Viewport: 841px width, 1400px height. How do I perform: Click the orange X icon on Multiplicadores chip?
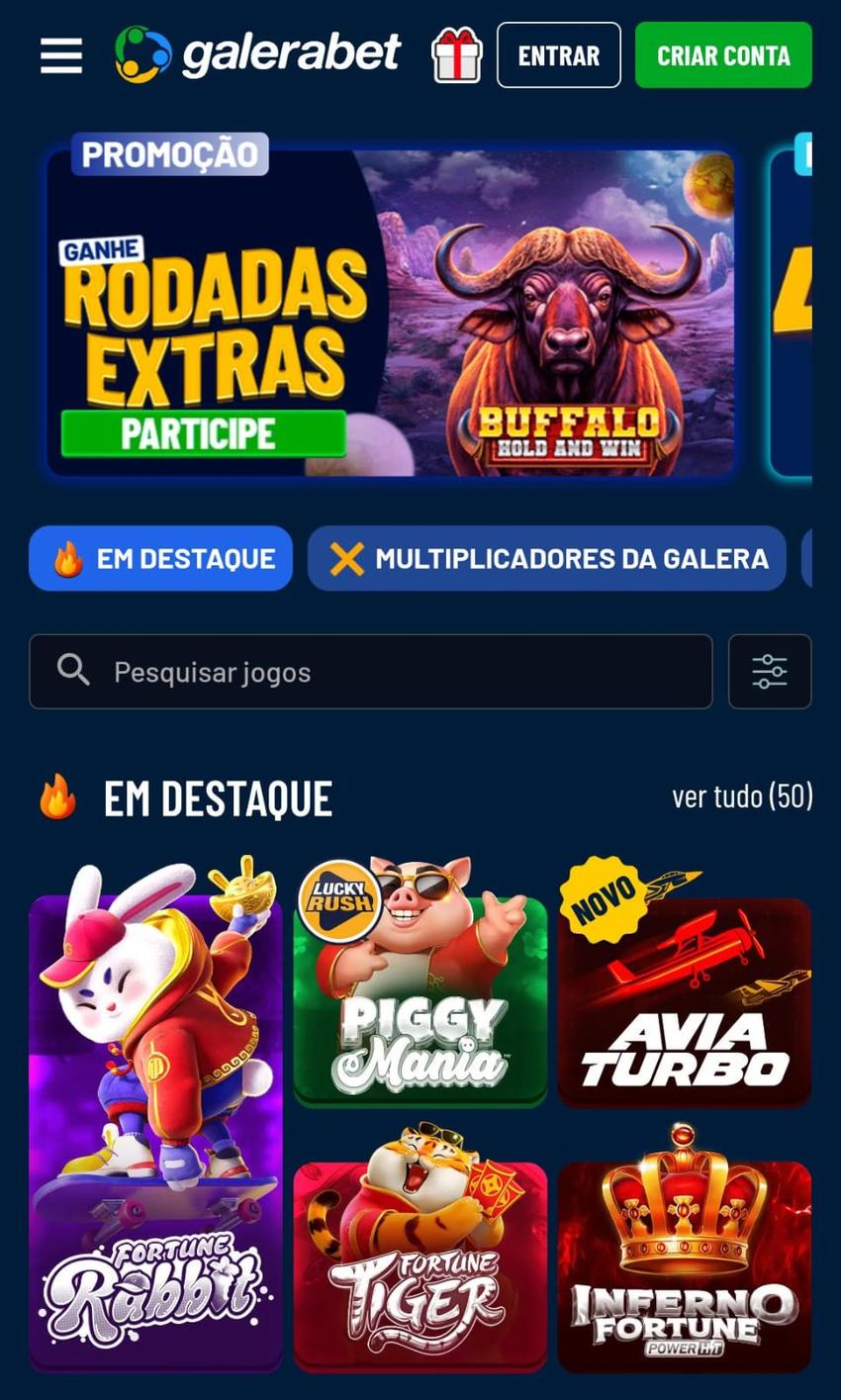click(x=348, y=558)
